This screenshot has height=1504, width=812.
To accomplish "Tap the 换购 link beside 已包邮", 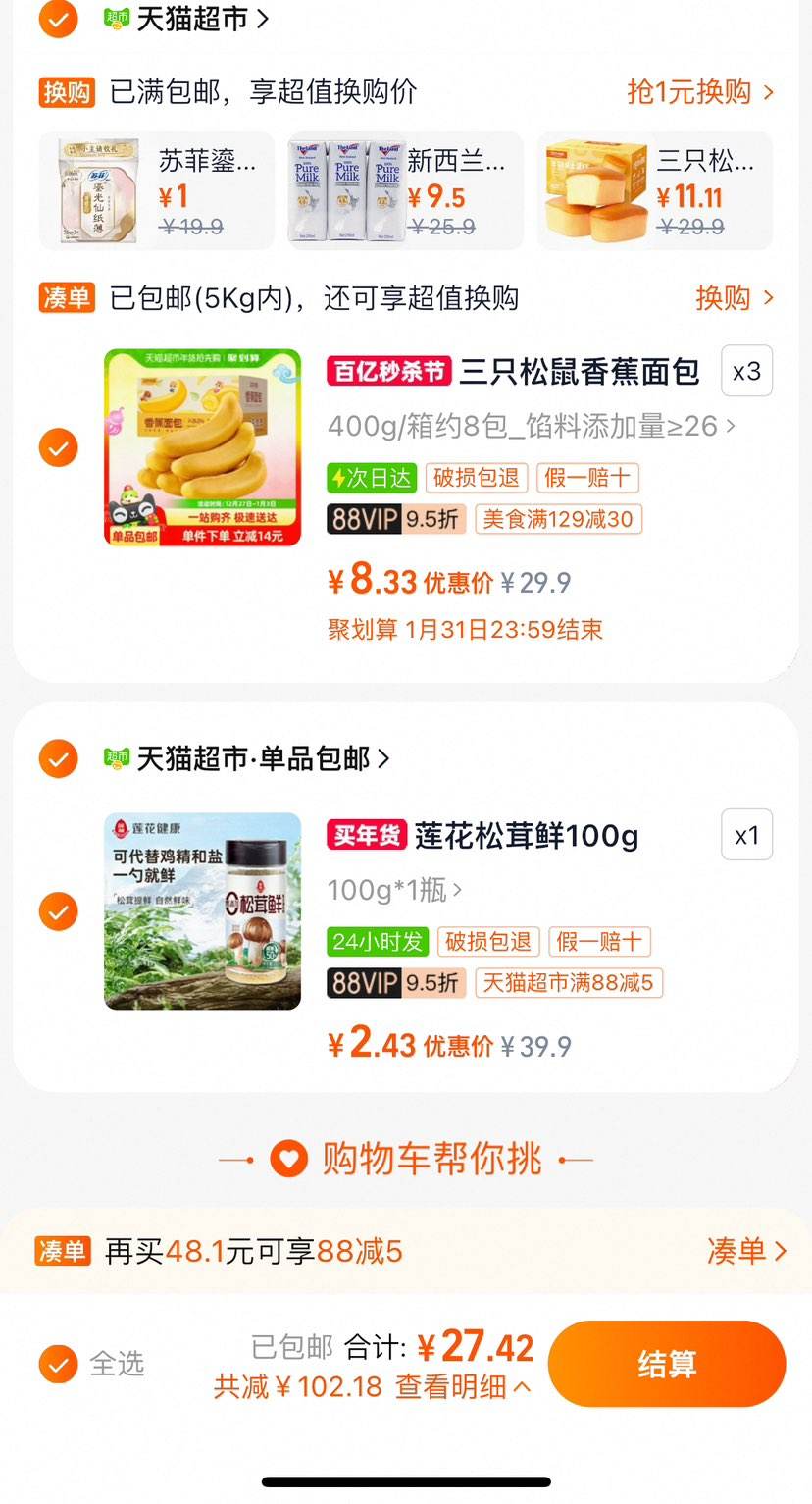I will (735, 298).
